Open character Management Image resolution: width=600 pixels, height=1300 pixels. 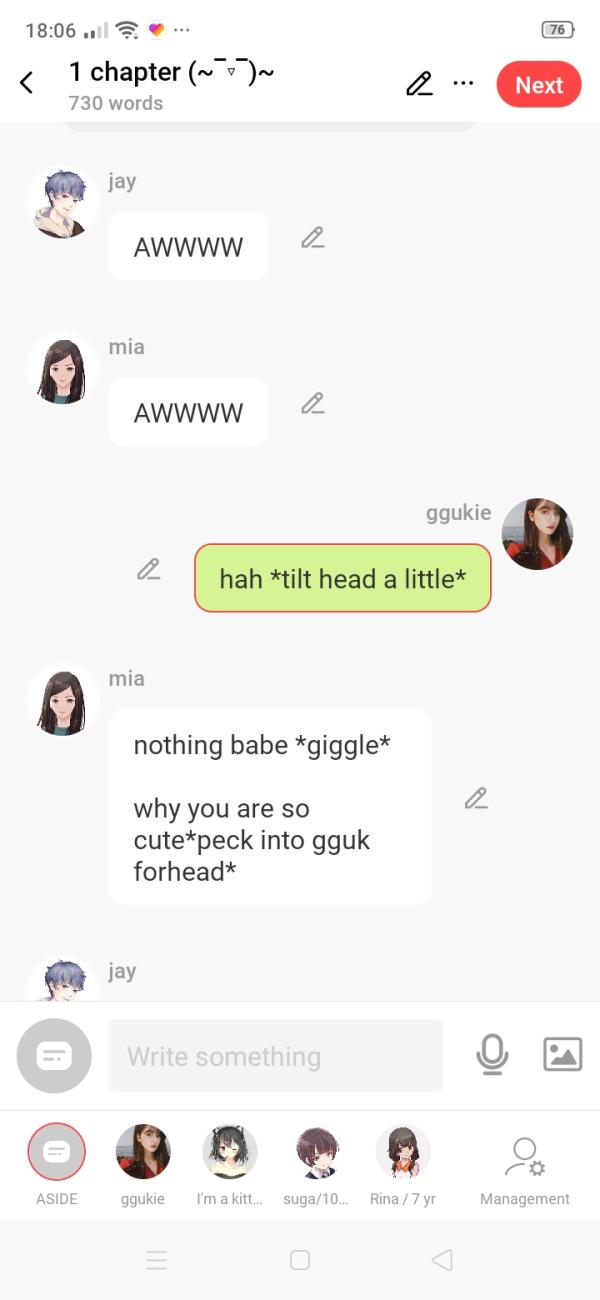pyautogui.click(x=525, y=1160)
